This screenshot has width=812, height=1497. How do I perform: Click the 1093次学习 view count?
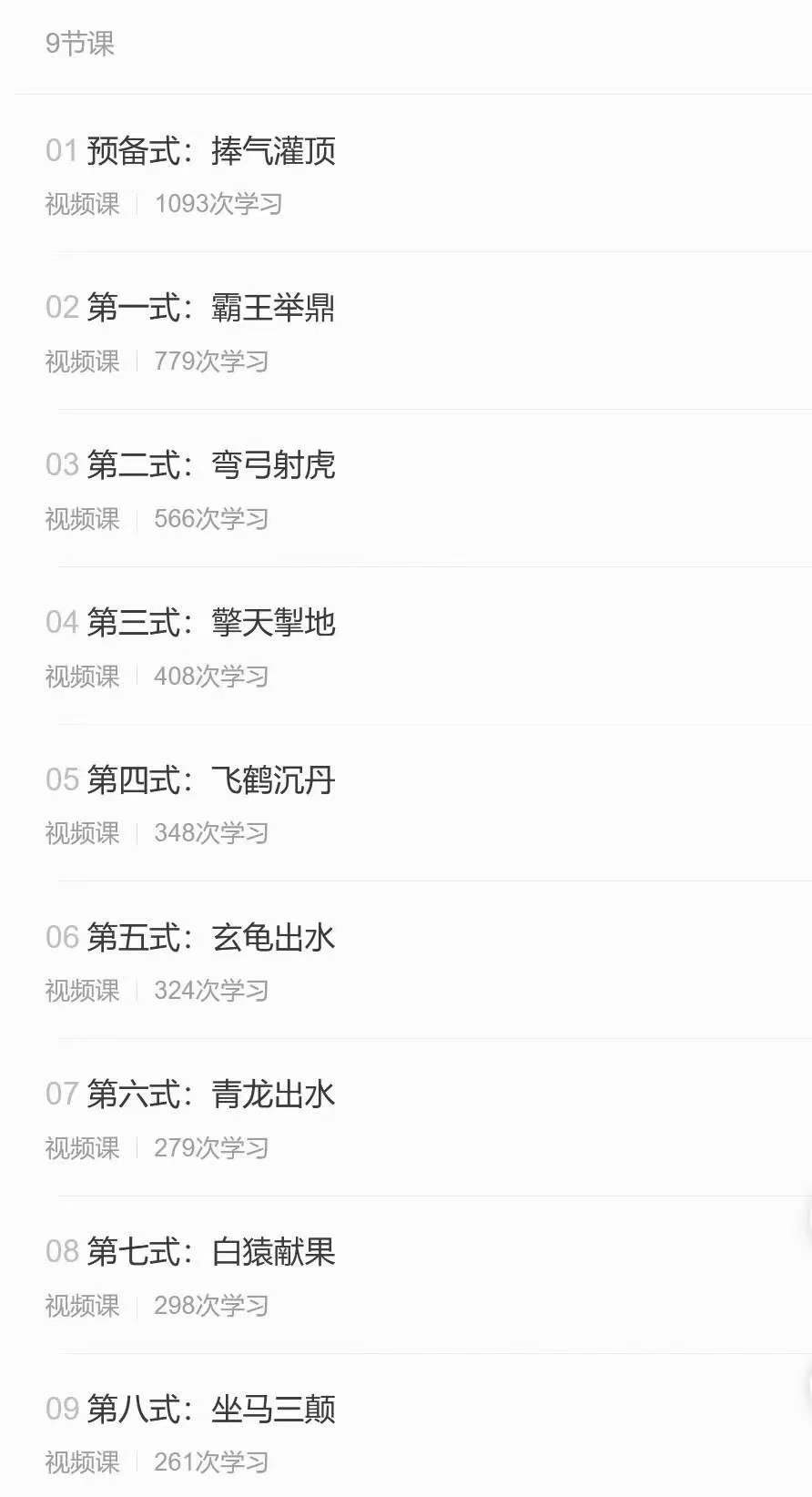[219, 204]
